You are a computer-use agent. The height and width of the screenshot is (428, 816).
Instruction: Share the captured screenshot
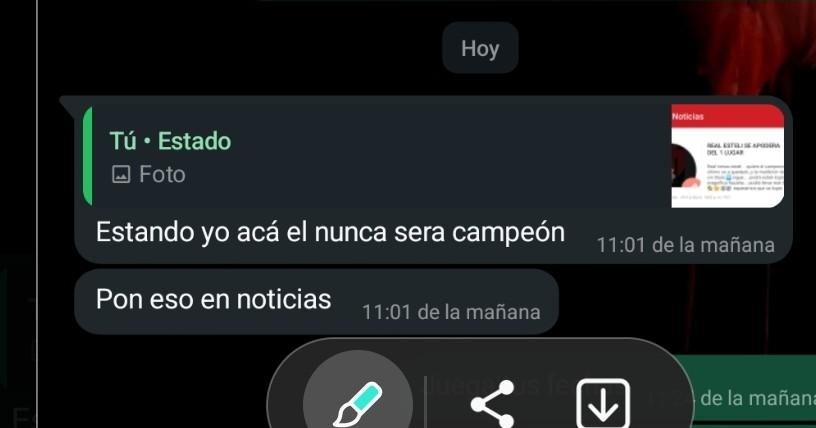(x=492, y=404)
